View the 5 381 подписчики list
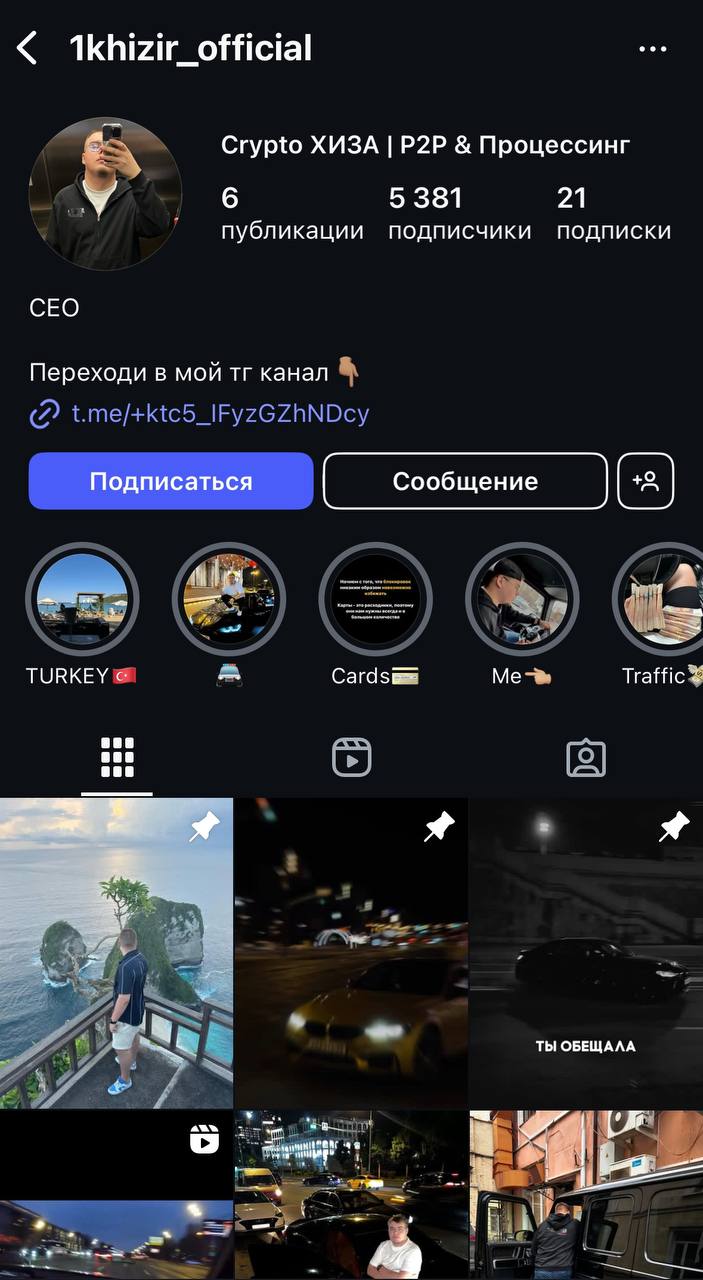 pyautogui.click(x=459, y=213)
